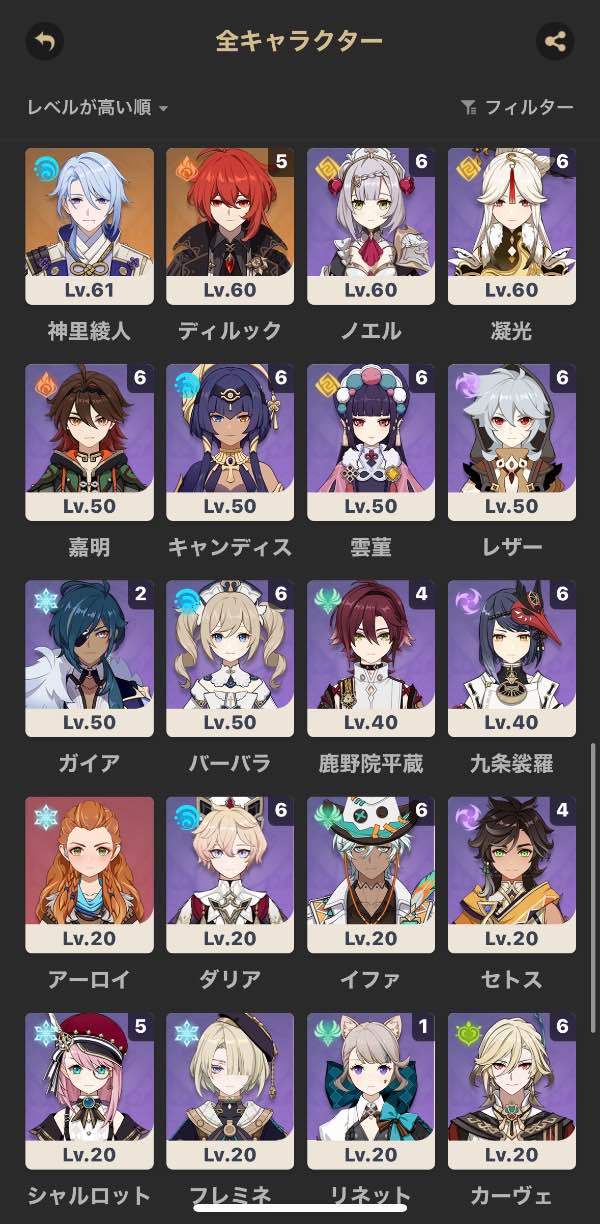Viewport: 600px width, 1224px height.
Task: Tap the レザー character card
Action: (512, 442)
